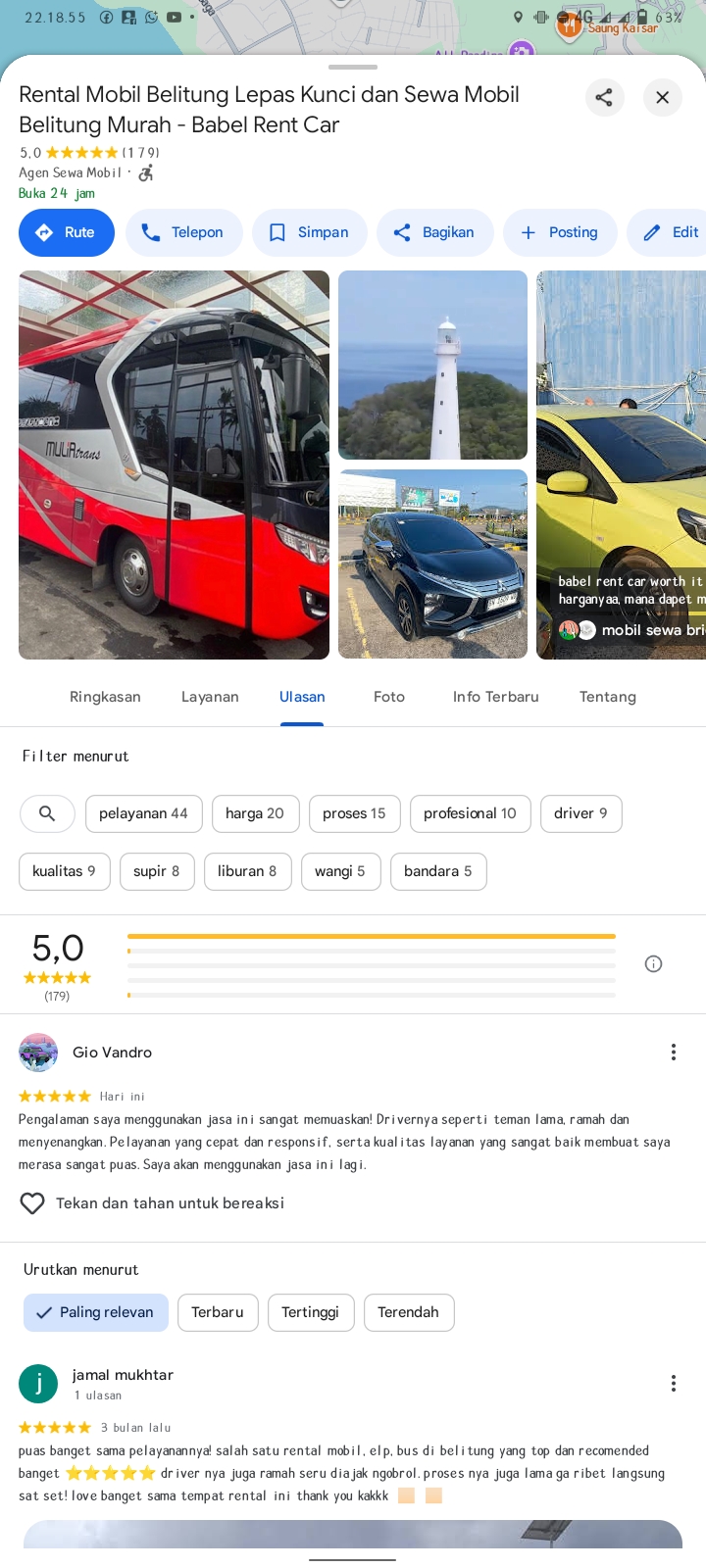Sort reviews by Terbaru

click(218, 1312)
